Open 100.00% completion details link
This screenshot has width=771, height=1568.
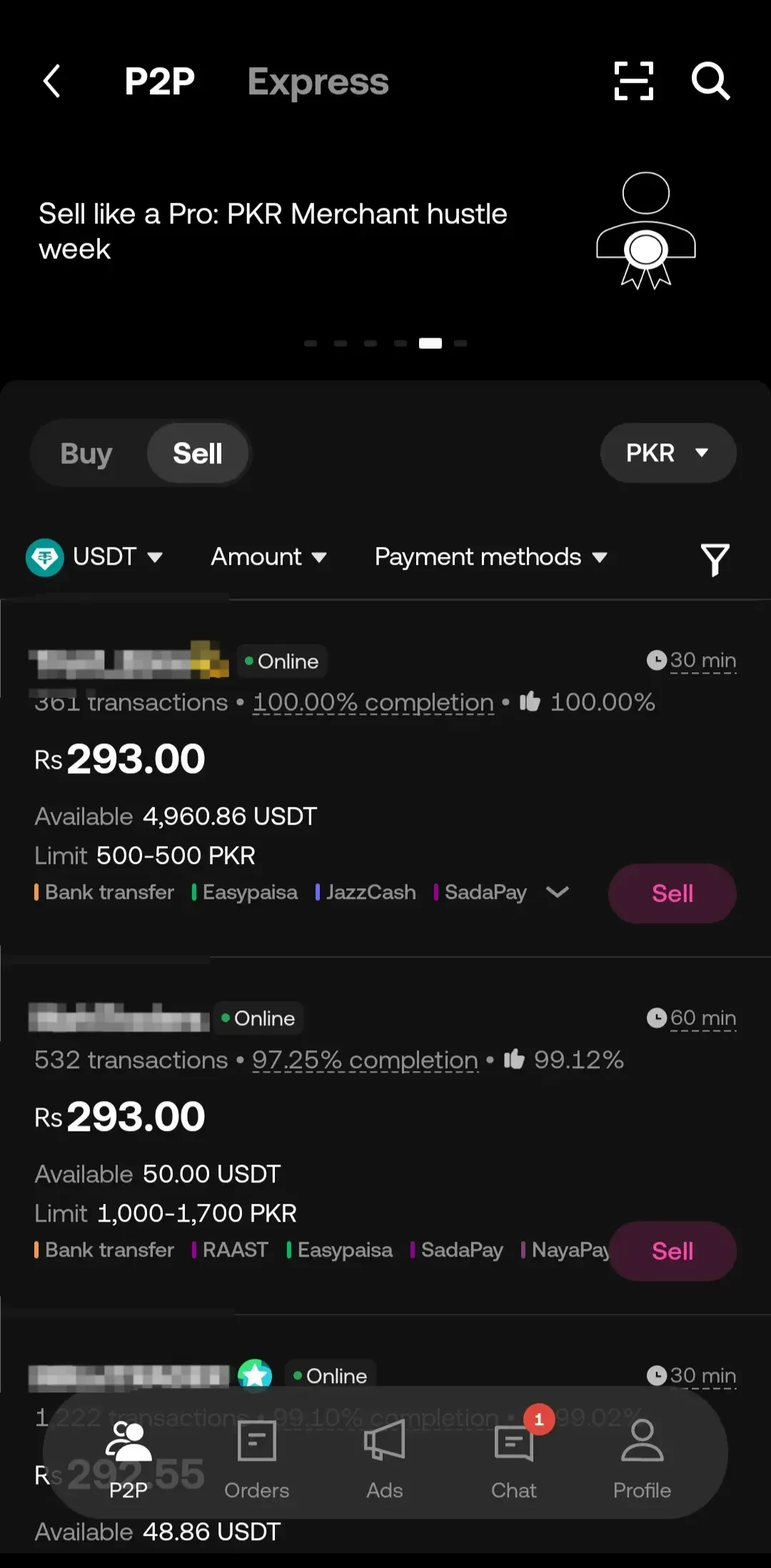(373, 703)
